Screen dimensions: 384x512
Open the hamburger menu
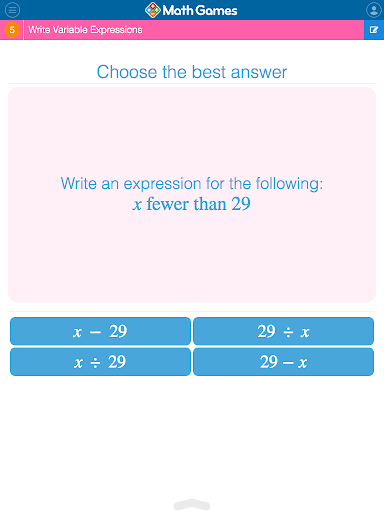pos(12,10)
